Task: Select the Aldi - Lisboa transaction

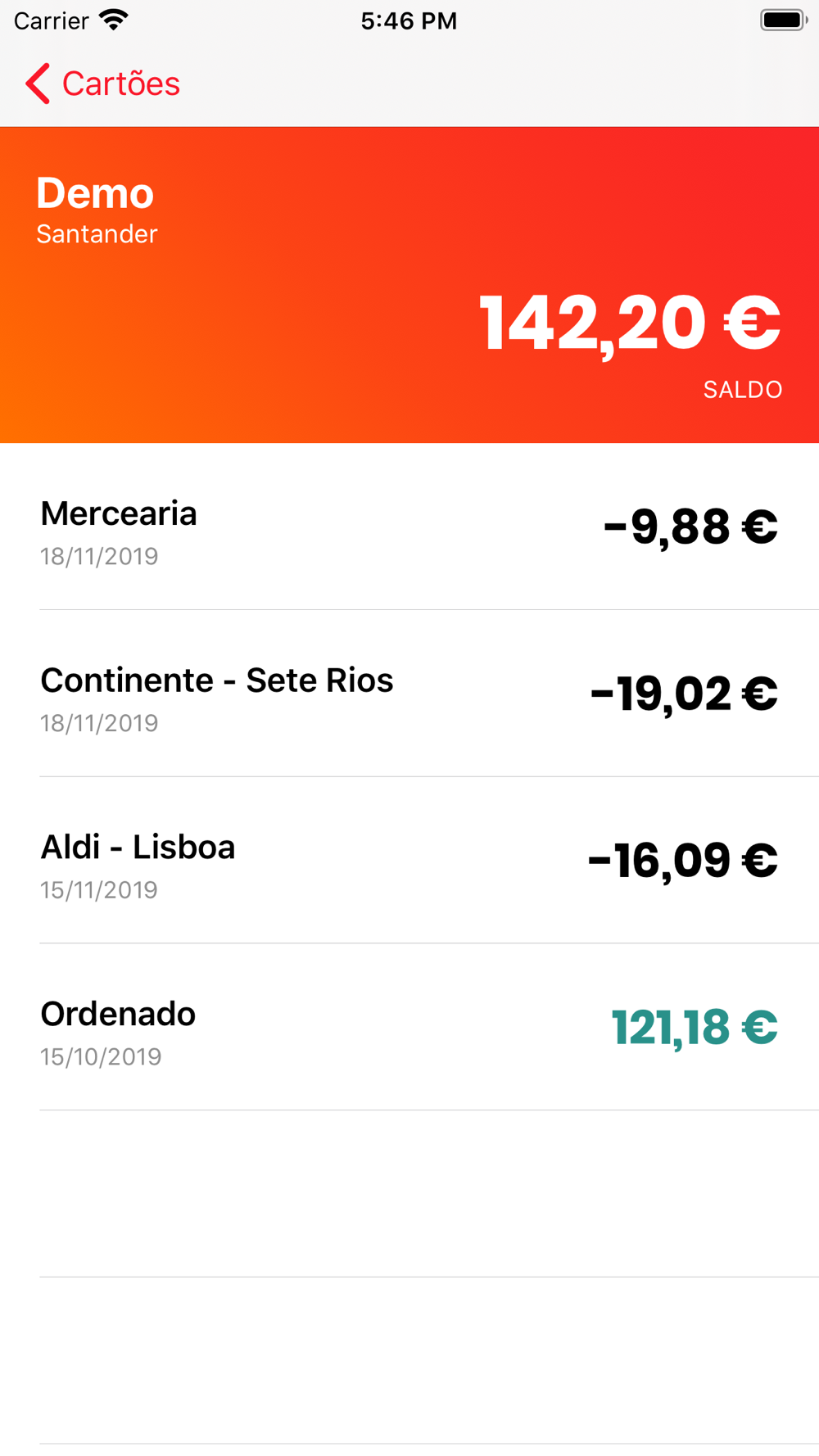Action: pos(409,861)
